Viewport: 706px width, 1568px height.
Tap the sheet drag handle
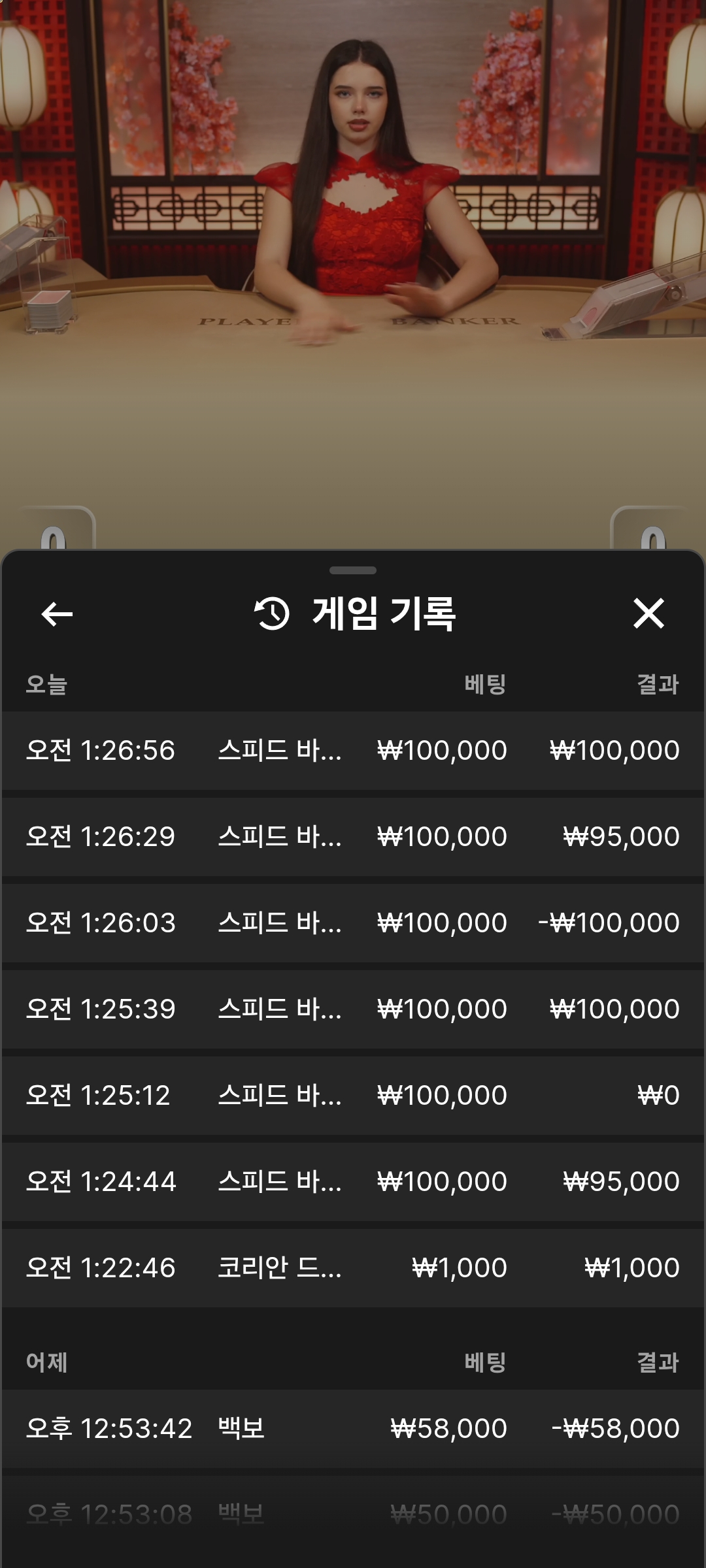(x=353, y=570)
